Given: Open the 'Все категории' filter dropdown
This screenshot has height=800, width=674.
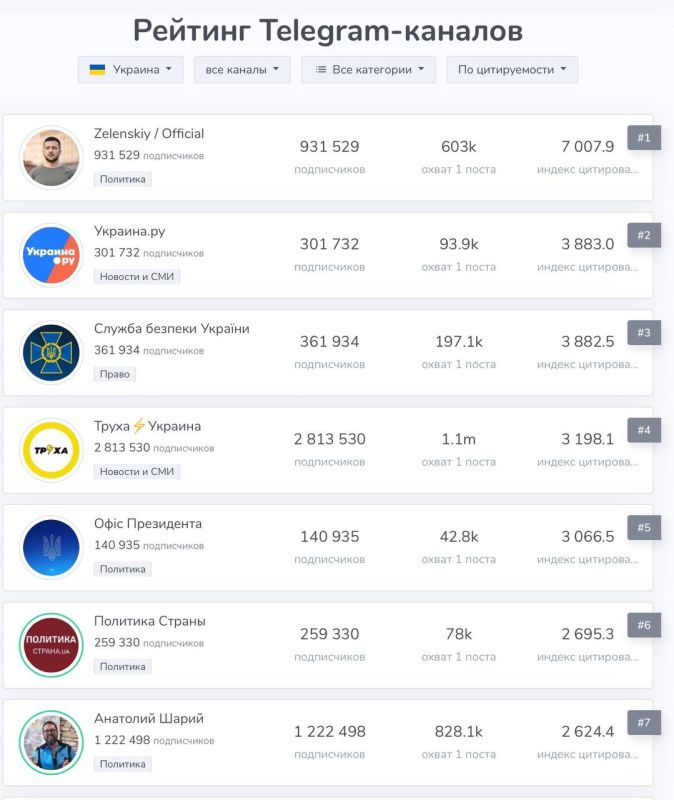Looking at the screenshot, I should click(368, 69).
